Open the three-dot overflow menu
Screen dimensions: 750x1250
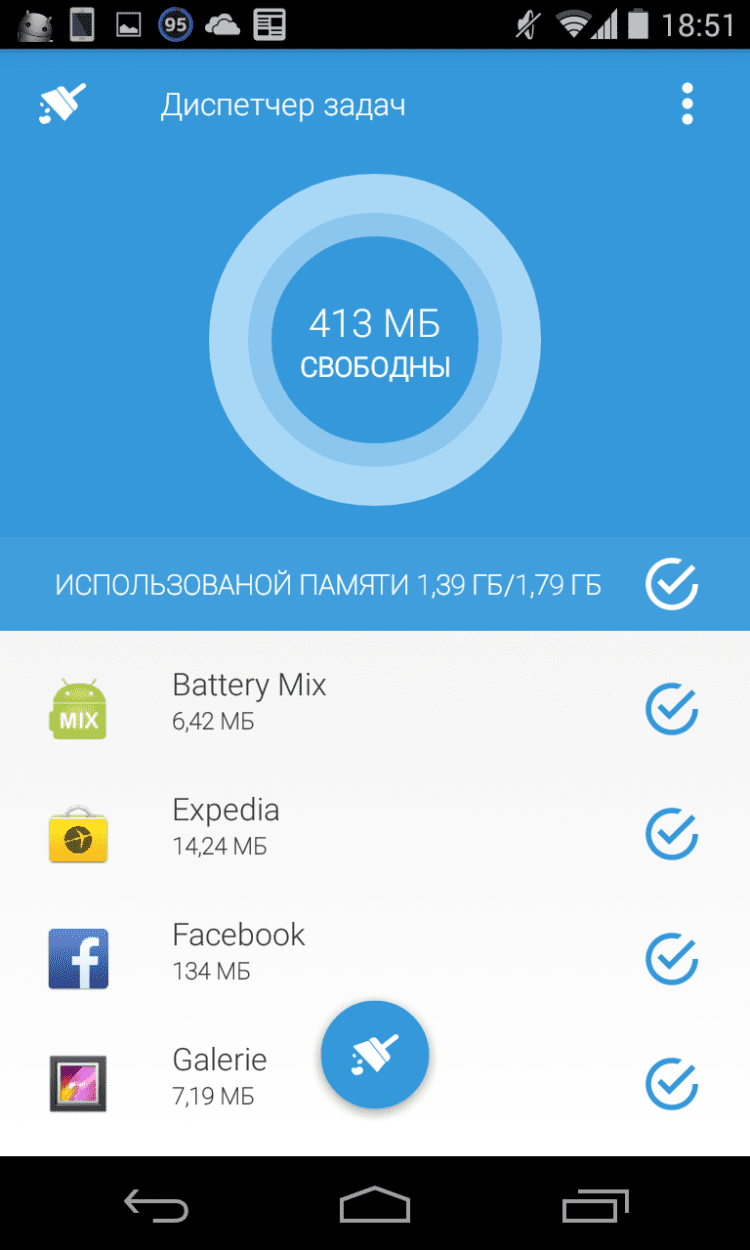click(x=686, y=105)
